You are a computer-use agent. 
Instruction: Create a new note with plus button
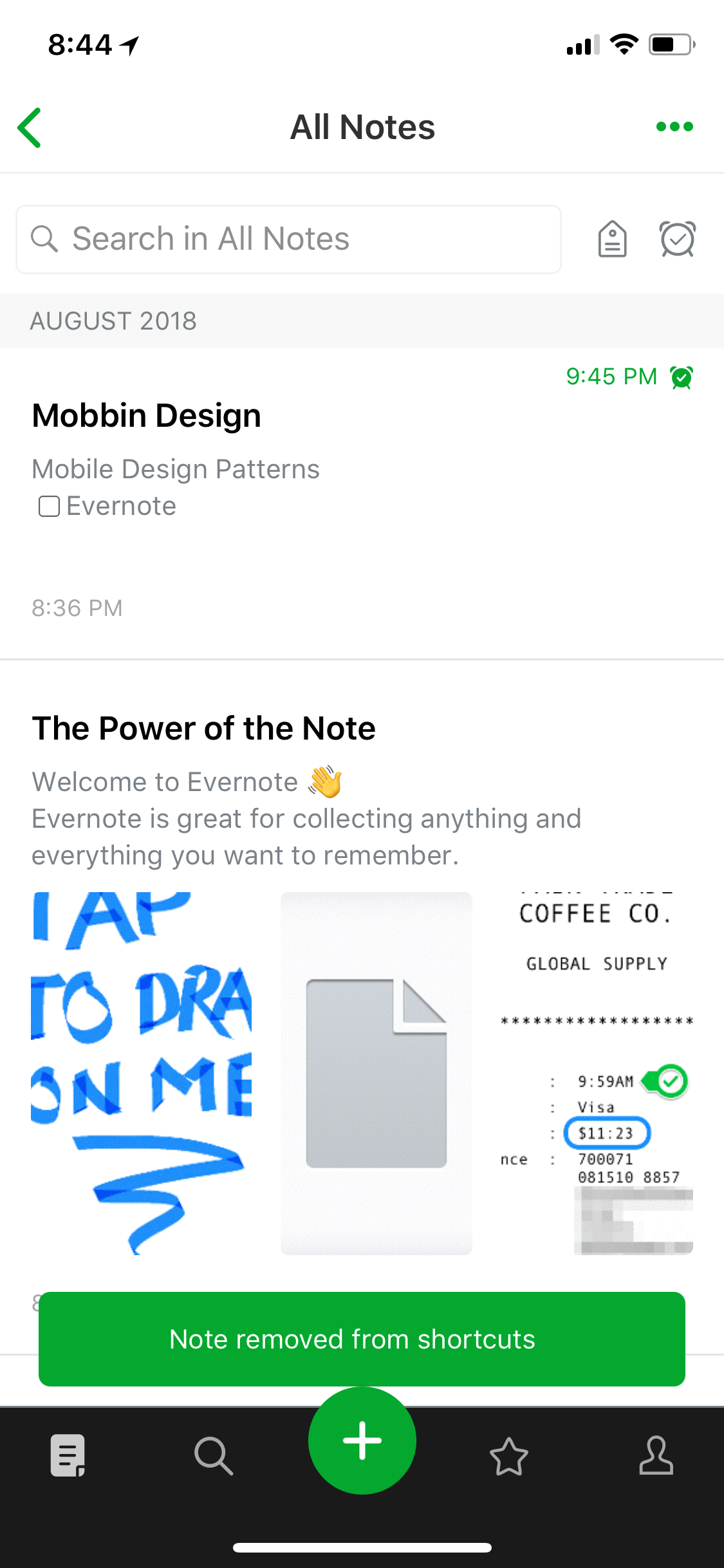(362, 1441)
